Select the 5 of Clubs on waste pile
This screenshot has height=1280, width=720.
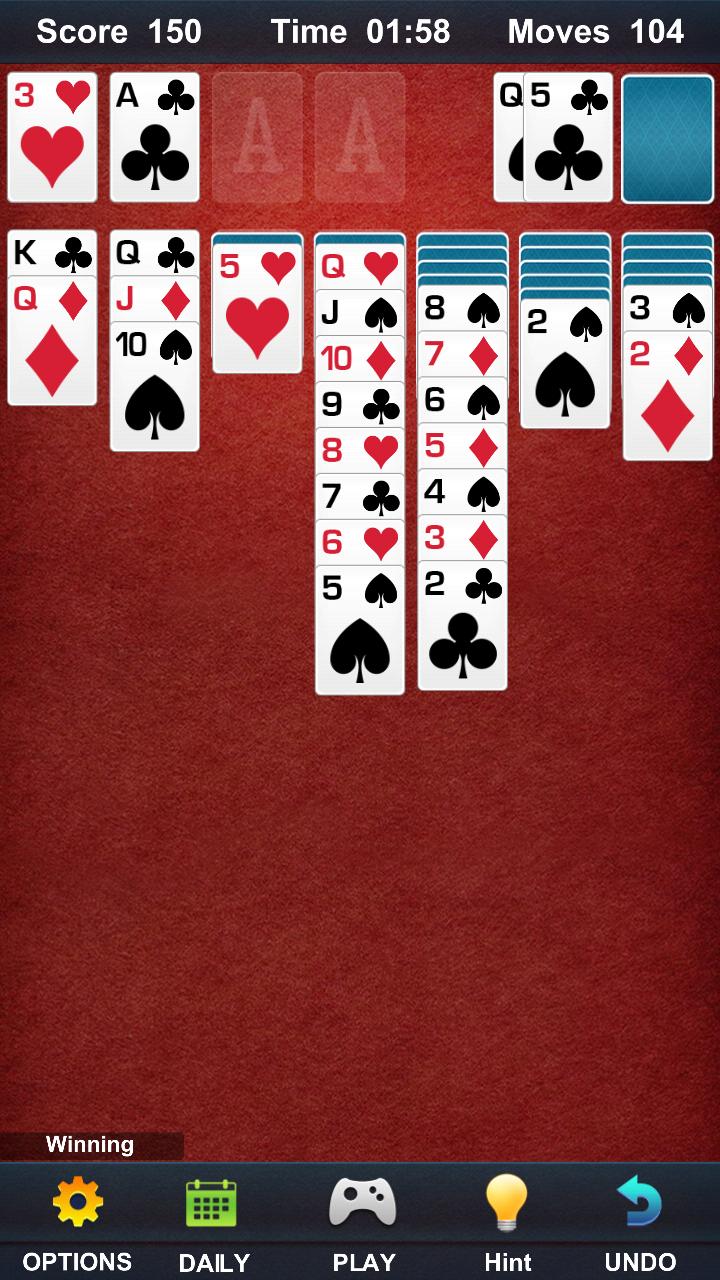pos(568,137)
